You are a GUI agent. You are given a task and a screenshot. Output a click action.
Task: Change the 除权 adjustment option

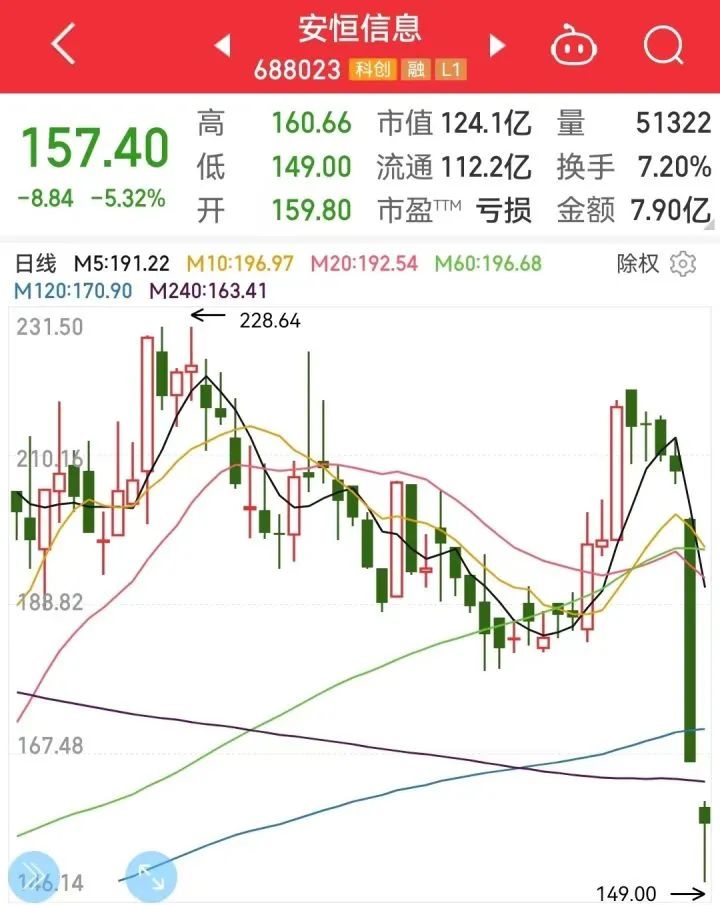coord(638,263)
